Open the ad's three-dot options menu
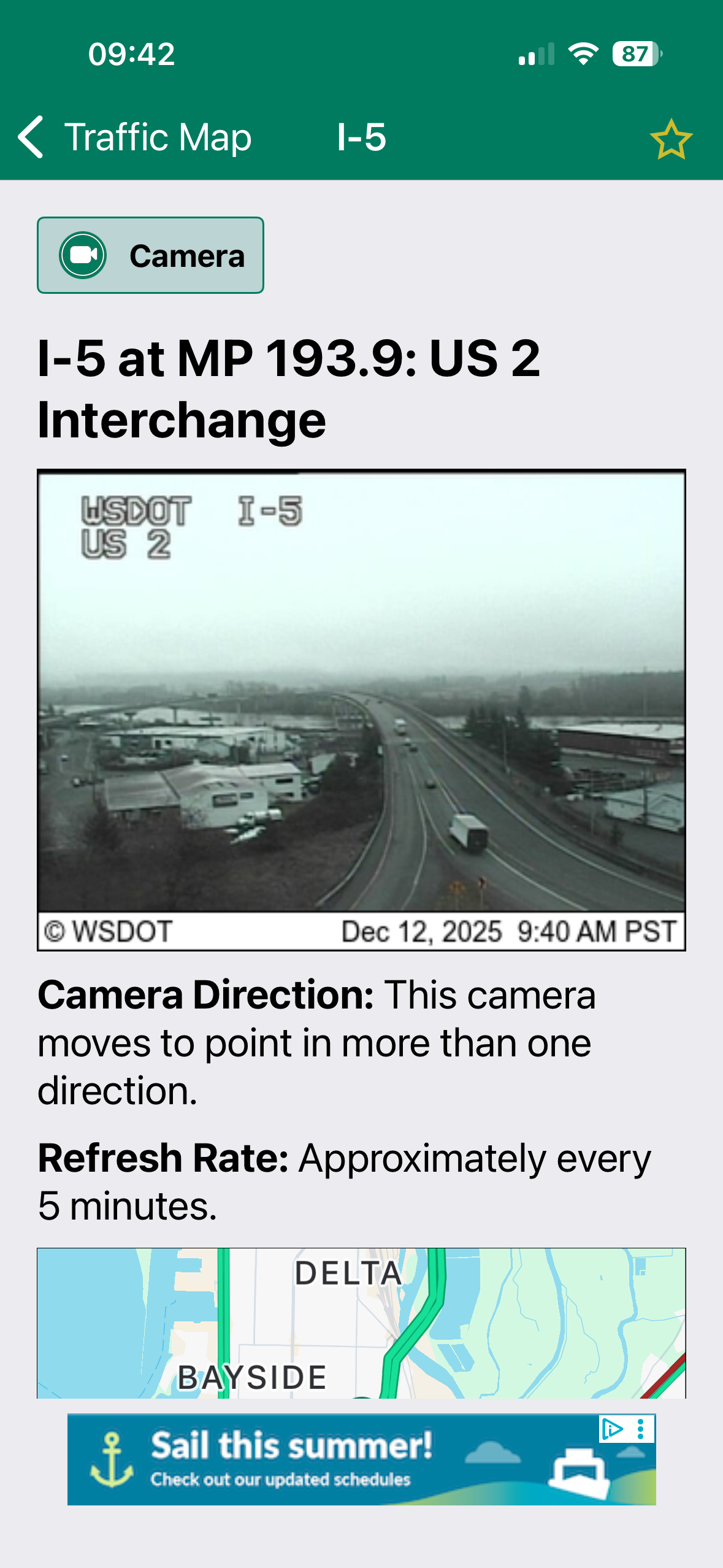This screenshot has height=1568, width=723. tap(641, 1429)
